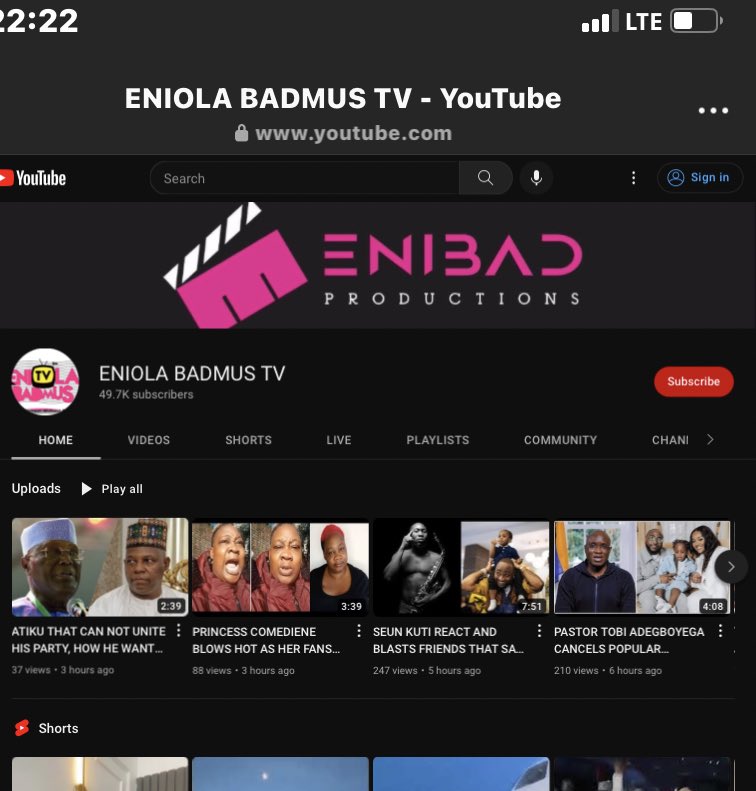756x791 pixels.
Task: Open the Atiku video thumbnail
Action: [100, 565]
